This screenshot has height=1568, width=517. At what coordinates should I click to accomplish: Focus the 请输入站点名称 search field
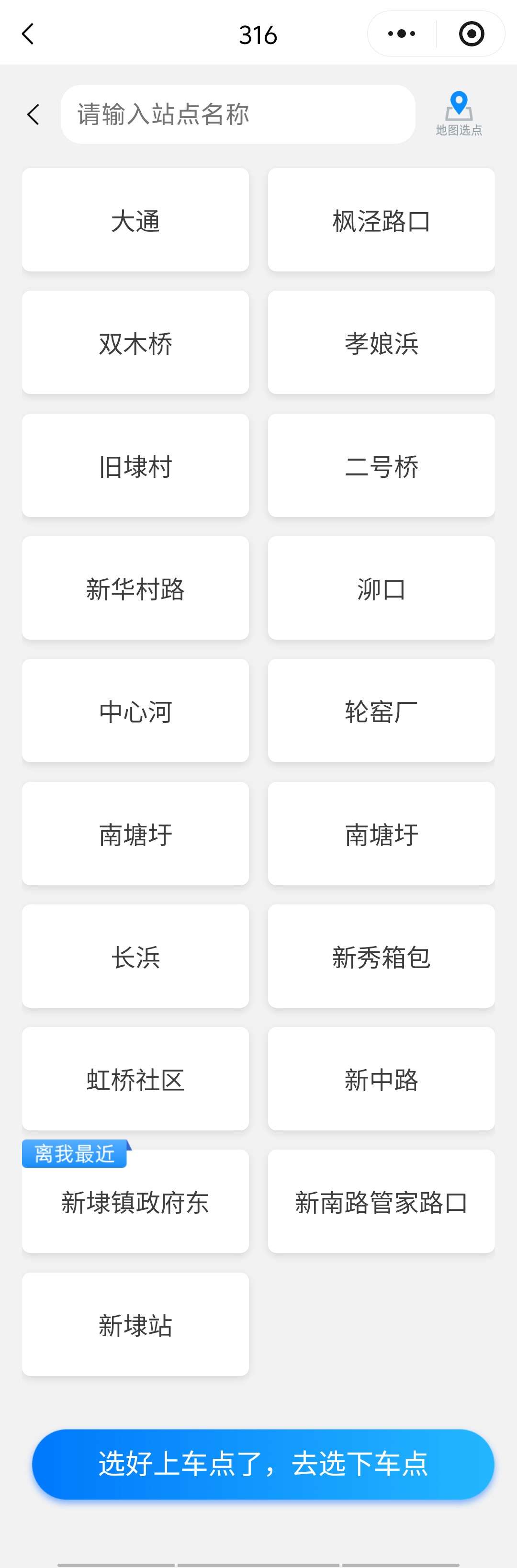point(237,114)
